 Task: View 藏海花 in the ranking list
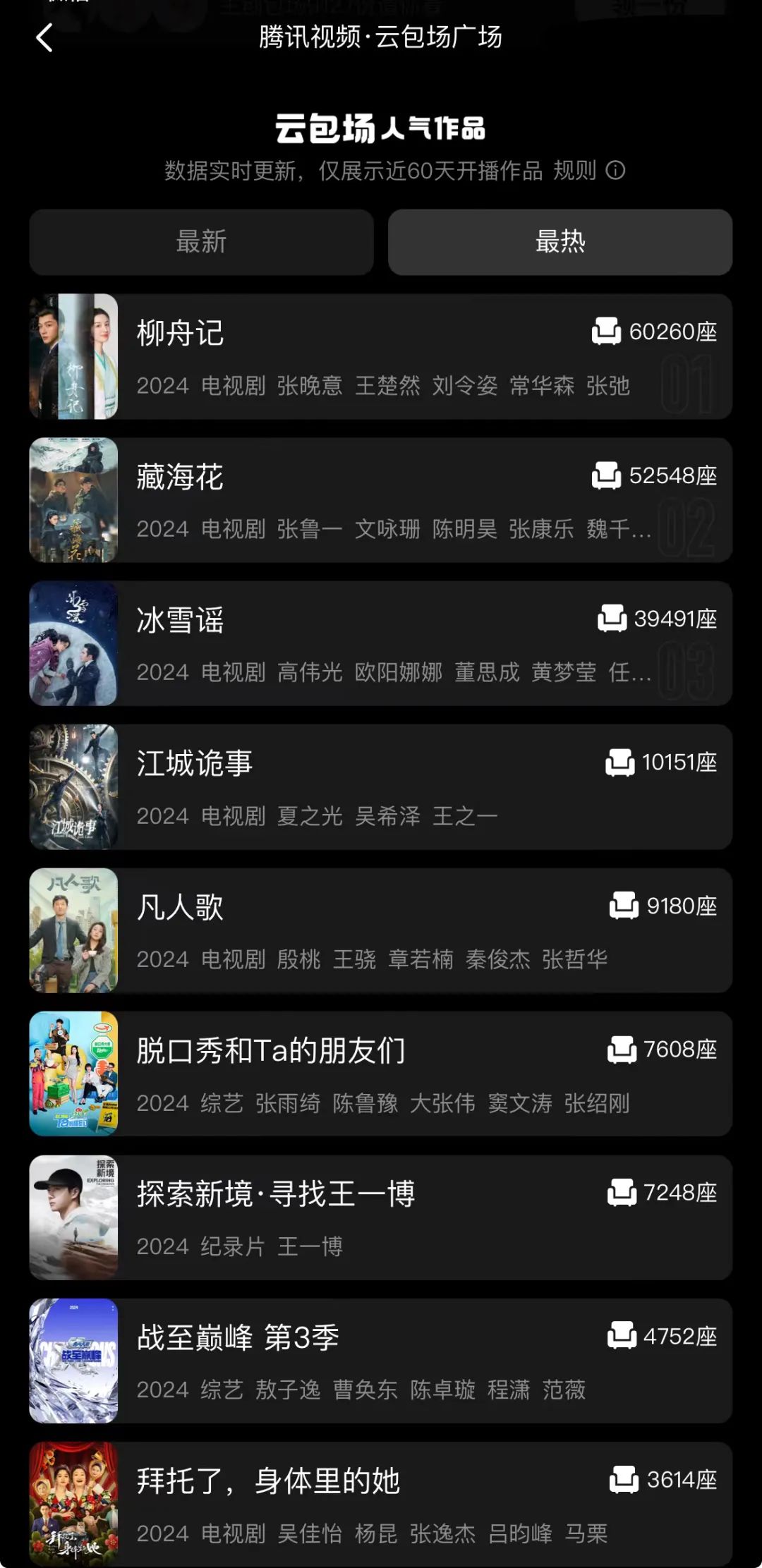[x=381, y=500]
